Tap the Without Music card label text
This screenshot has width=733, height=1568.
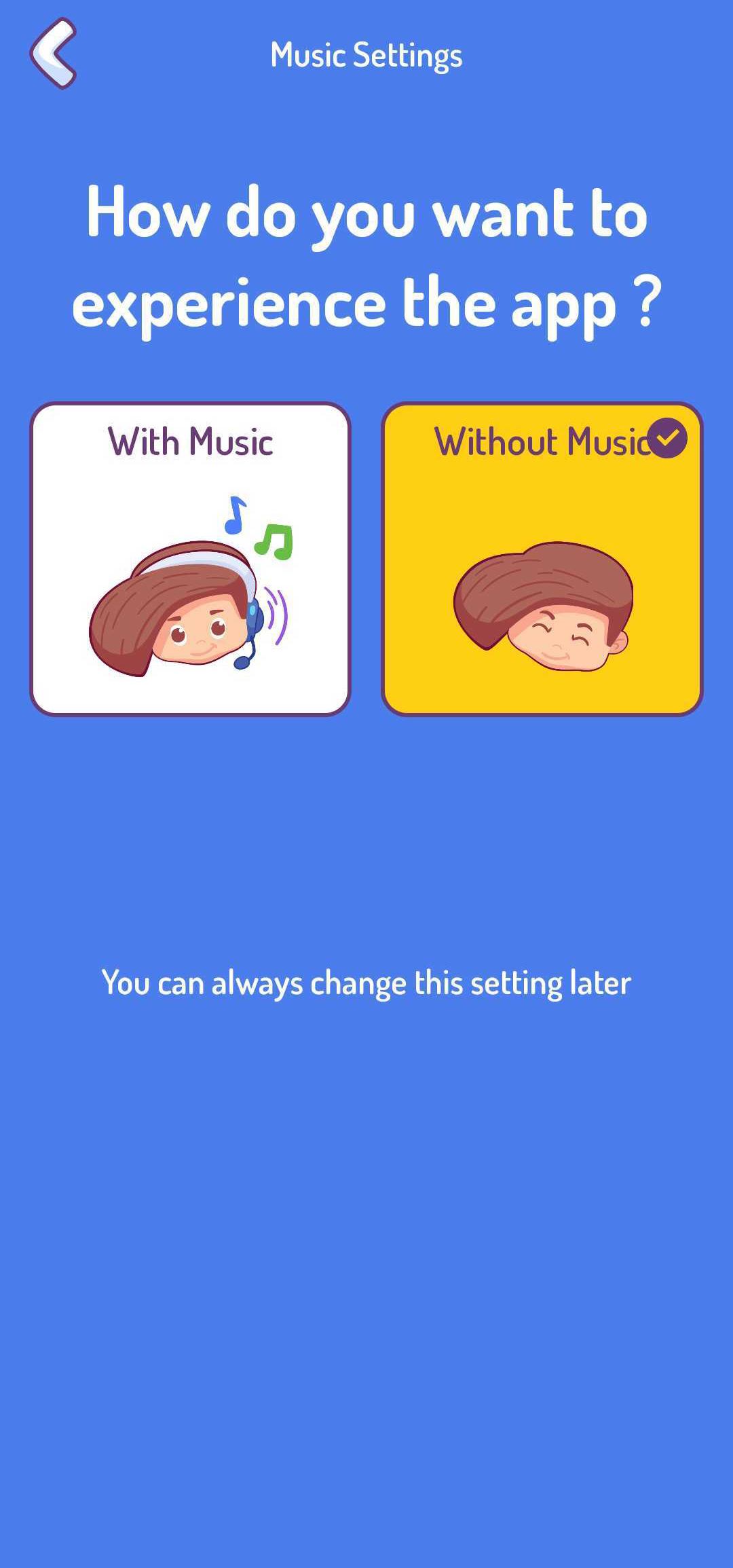543,441
